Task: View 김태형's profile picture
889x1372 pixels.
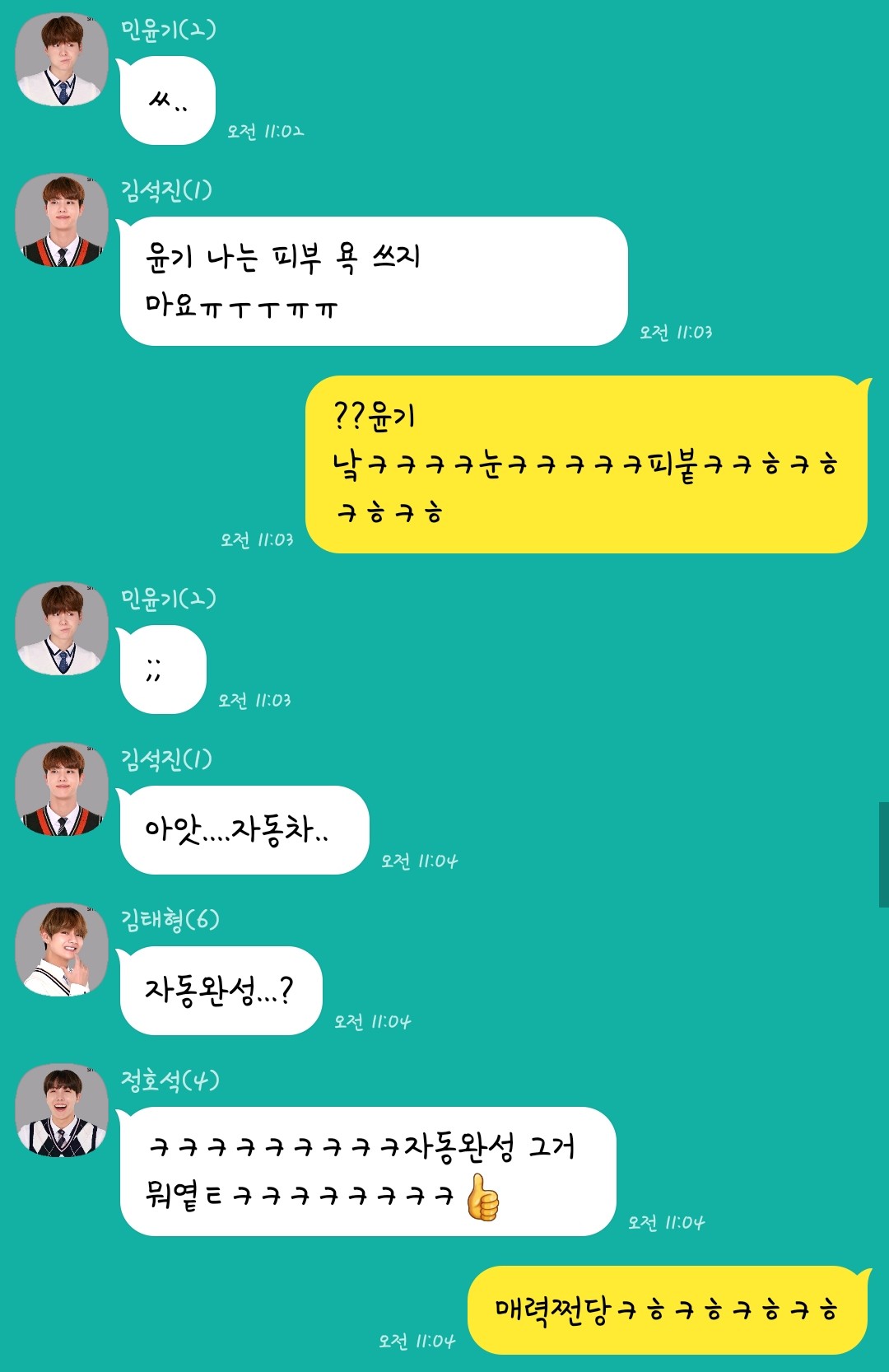Action: [x=62, y=950]
